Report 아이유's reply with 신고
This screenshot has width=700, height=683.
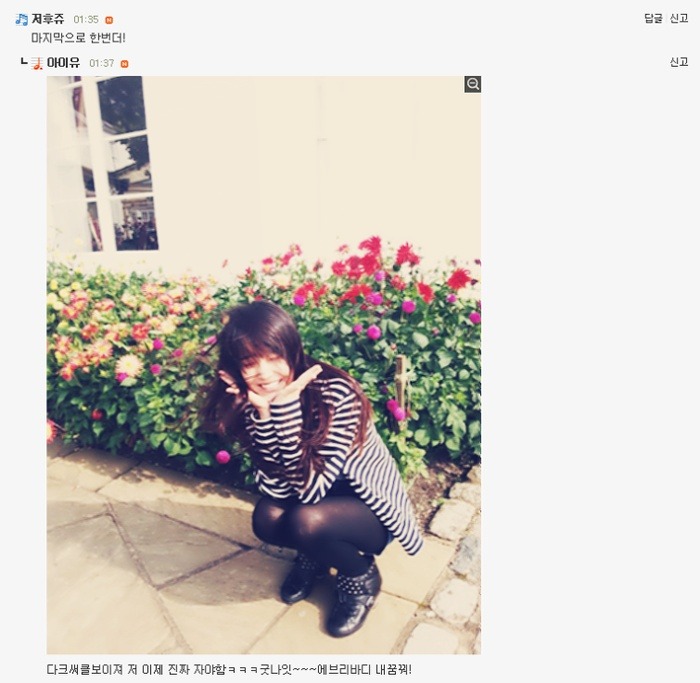click(x=679, y=62)
